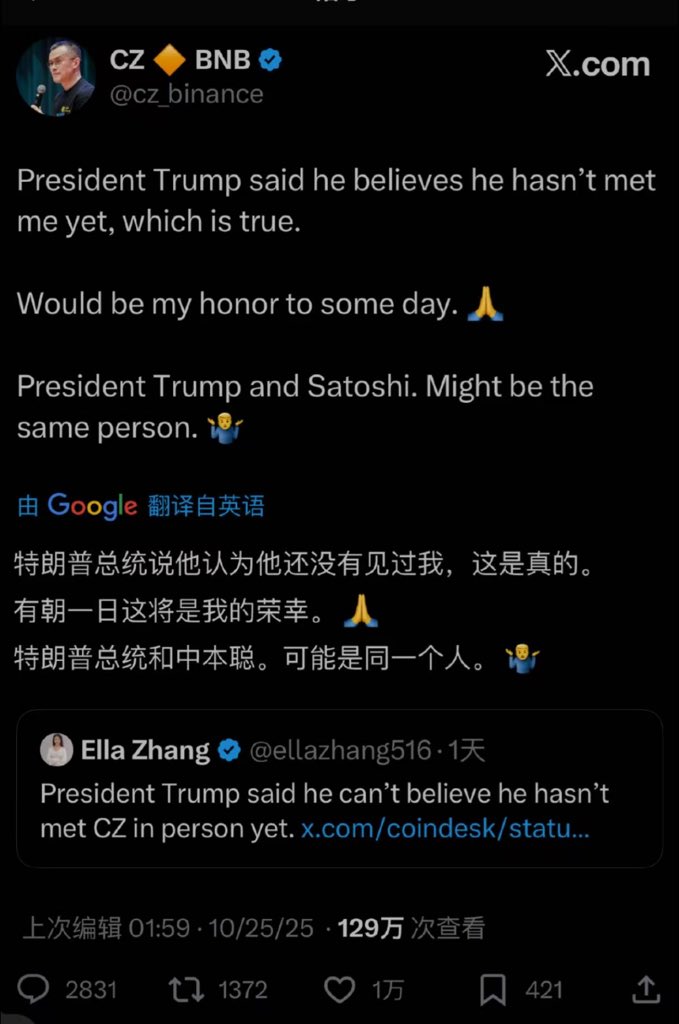Reply to CZ's post
This screenshot has width=679, height=1024.
click(x=33, y=989)
